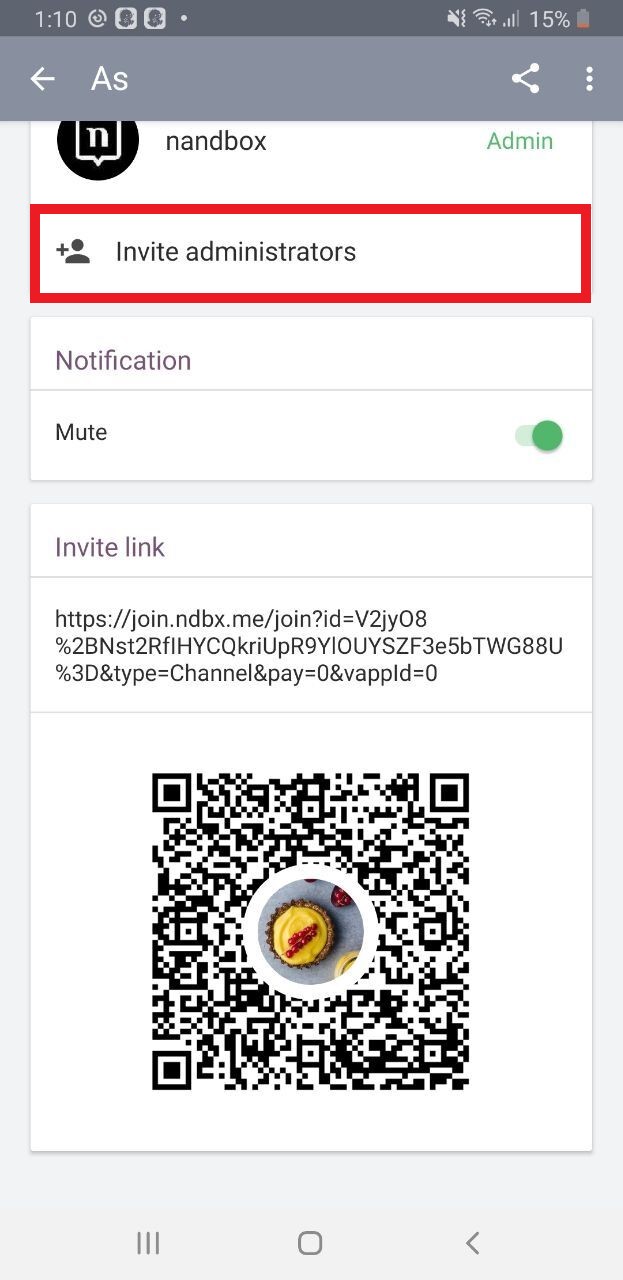Go to the home screen

coord(310,1242)
